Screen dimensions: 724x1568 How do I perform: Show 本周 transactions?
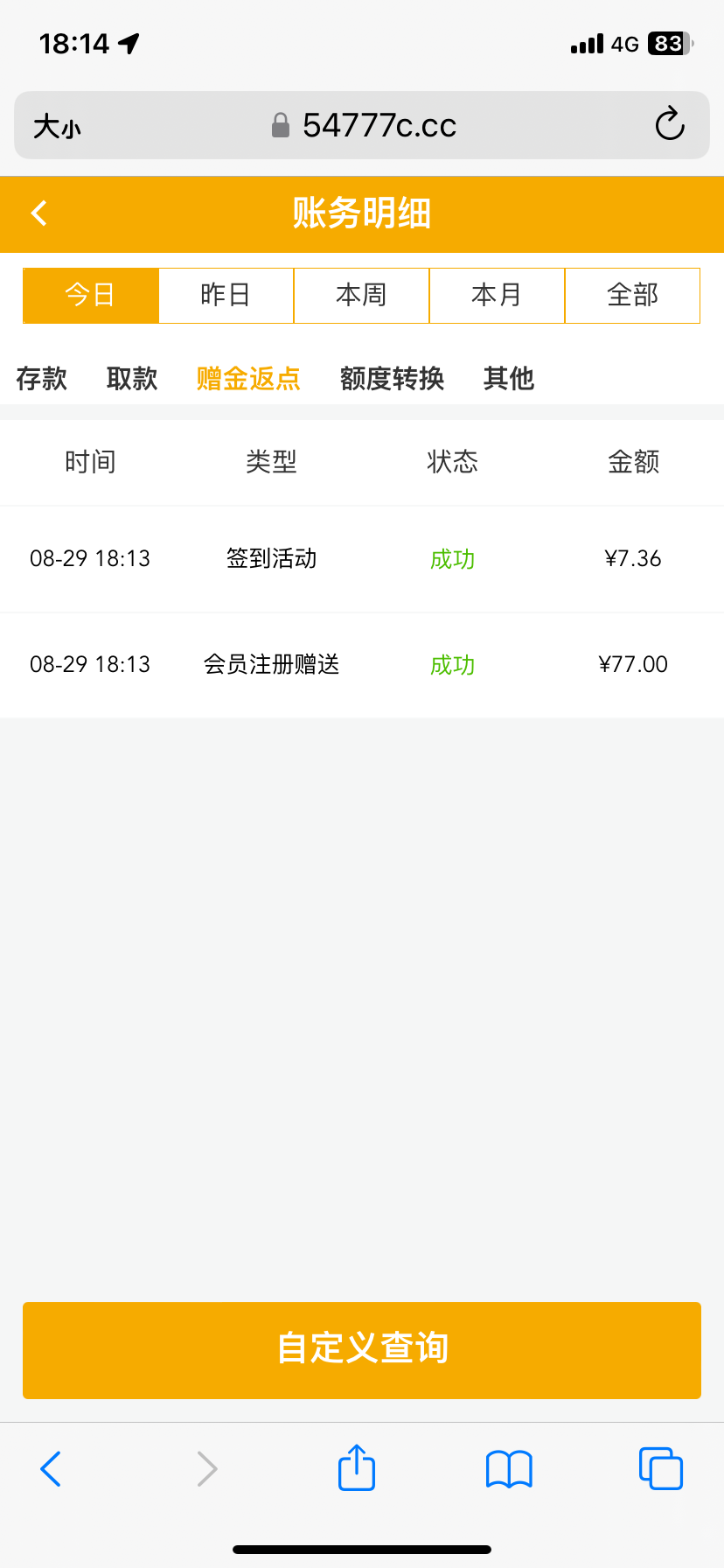coord(361,296)
